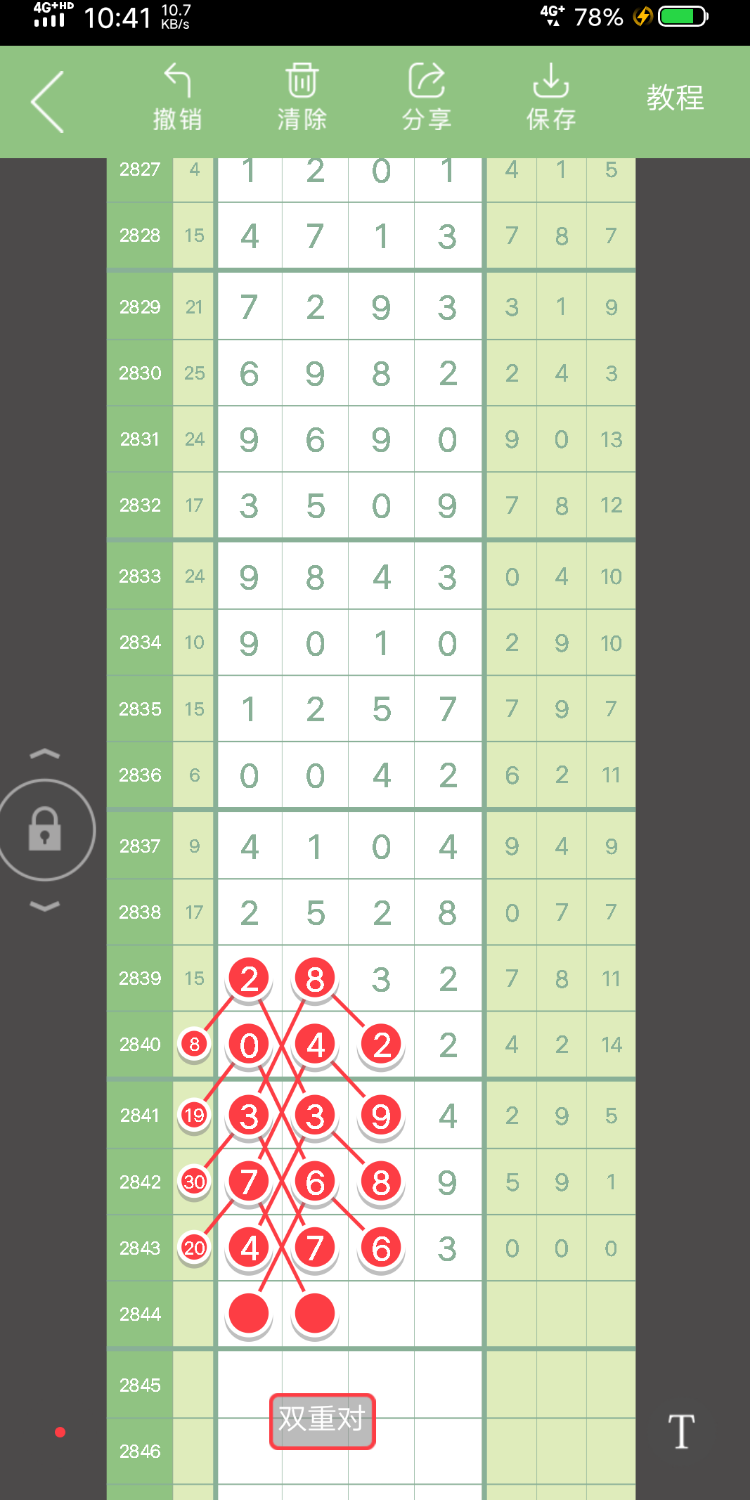The width and height of the screenshot is (750, 1500).
Task: Select the 双重对 label button
Action: (322, 1421)
